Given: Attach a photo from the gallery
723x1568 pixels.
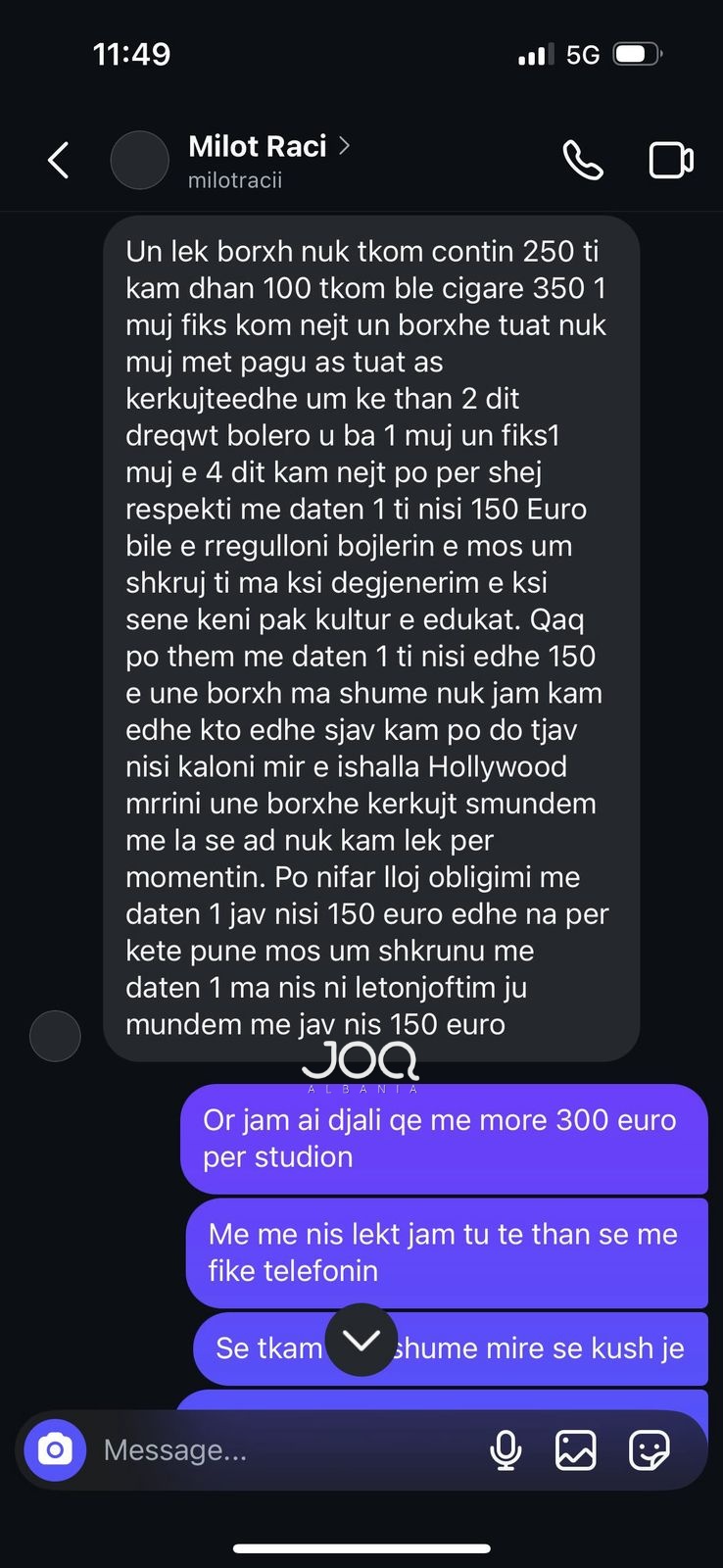Looking at the screenshot, I should (576, 1449).
